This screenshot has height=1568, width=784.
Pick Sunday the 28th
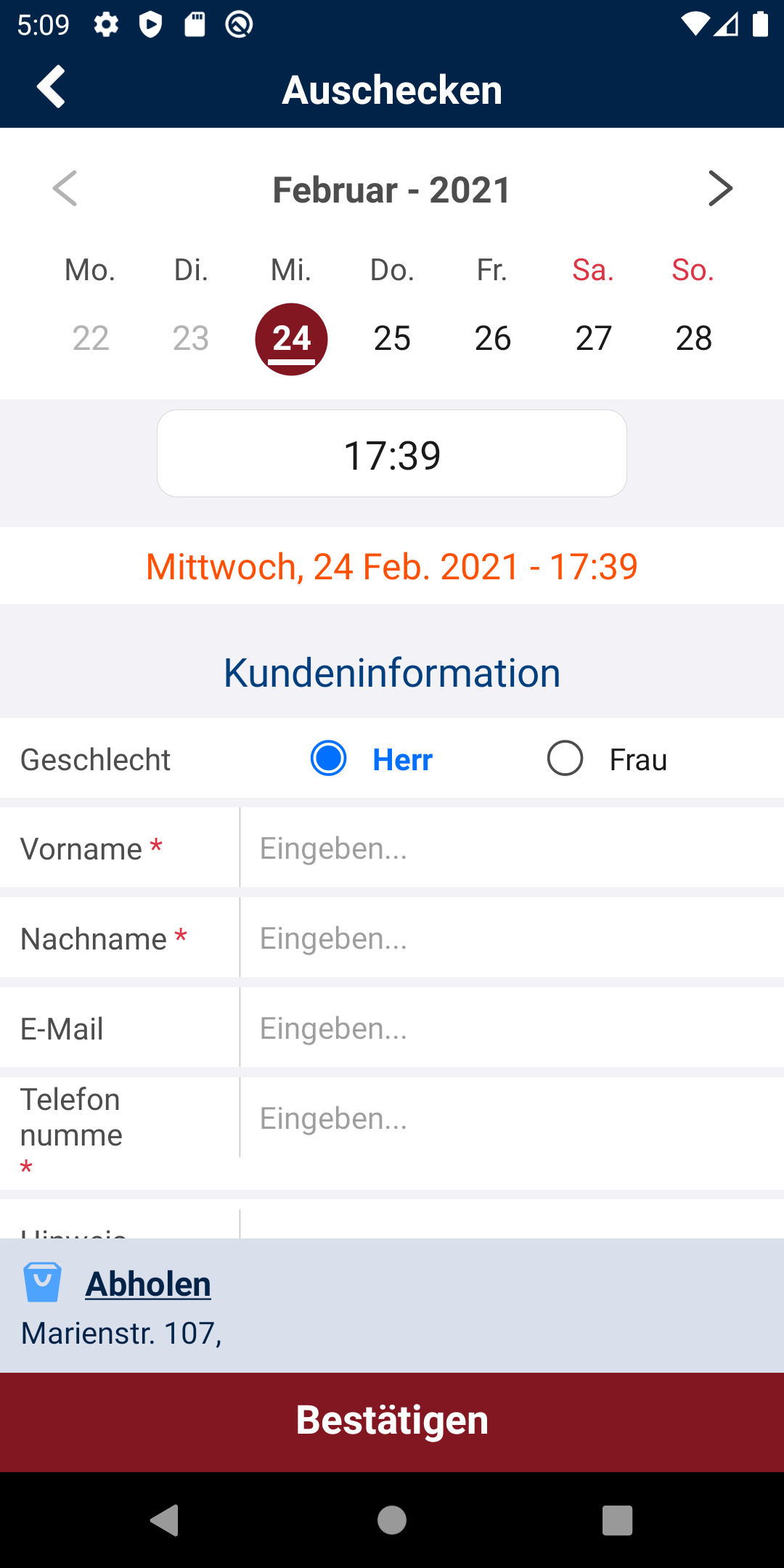pyautogui.click(x=693, y=338)
